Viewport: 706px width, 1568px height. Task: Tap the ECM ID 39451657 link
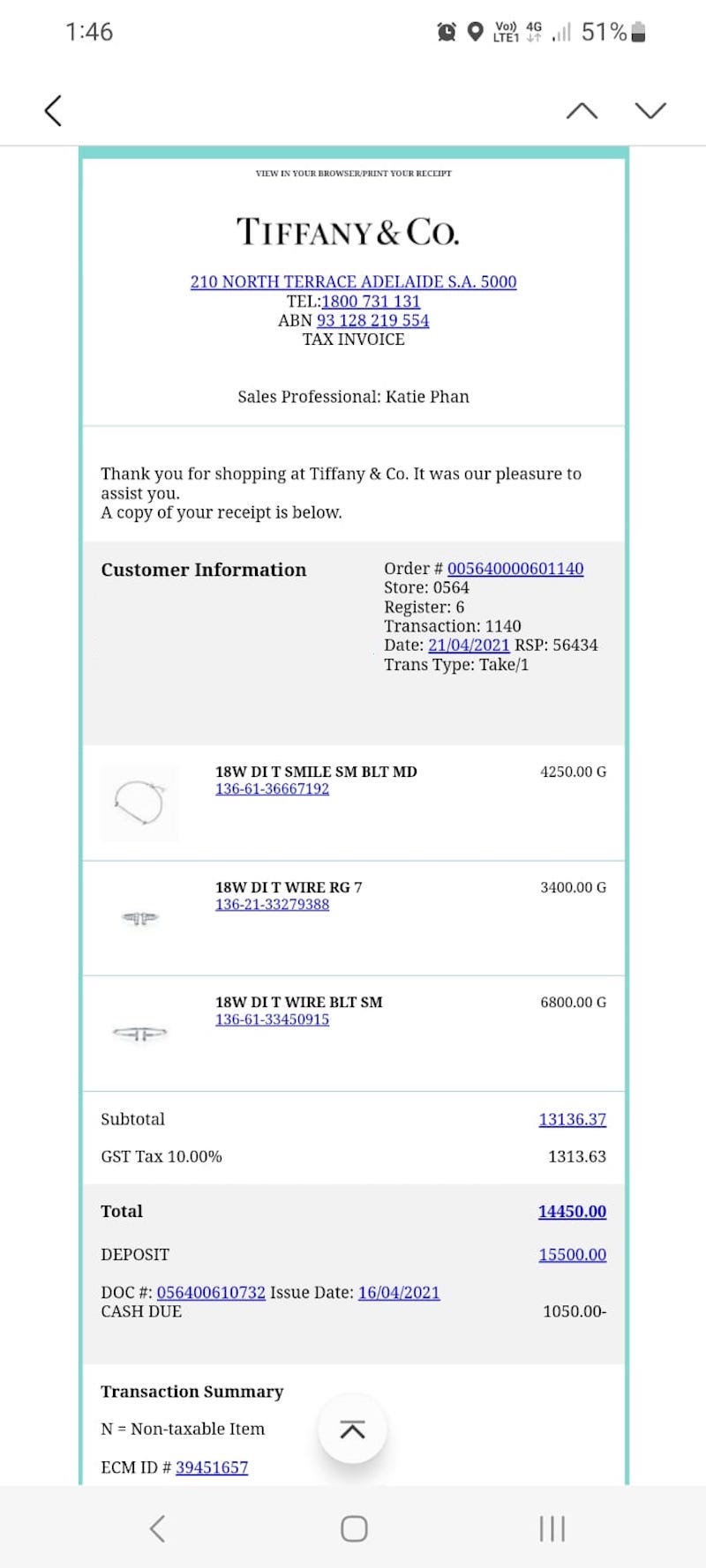point(212,1467)
